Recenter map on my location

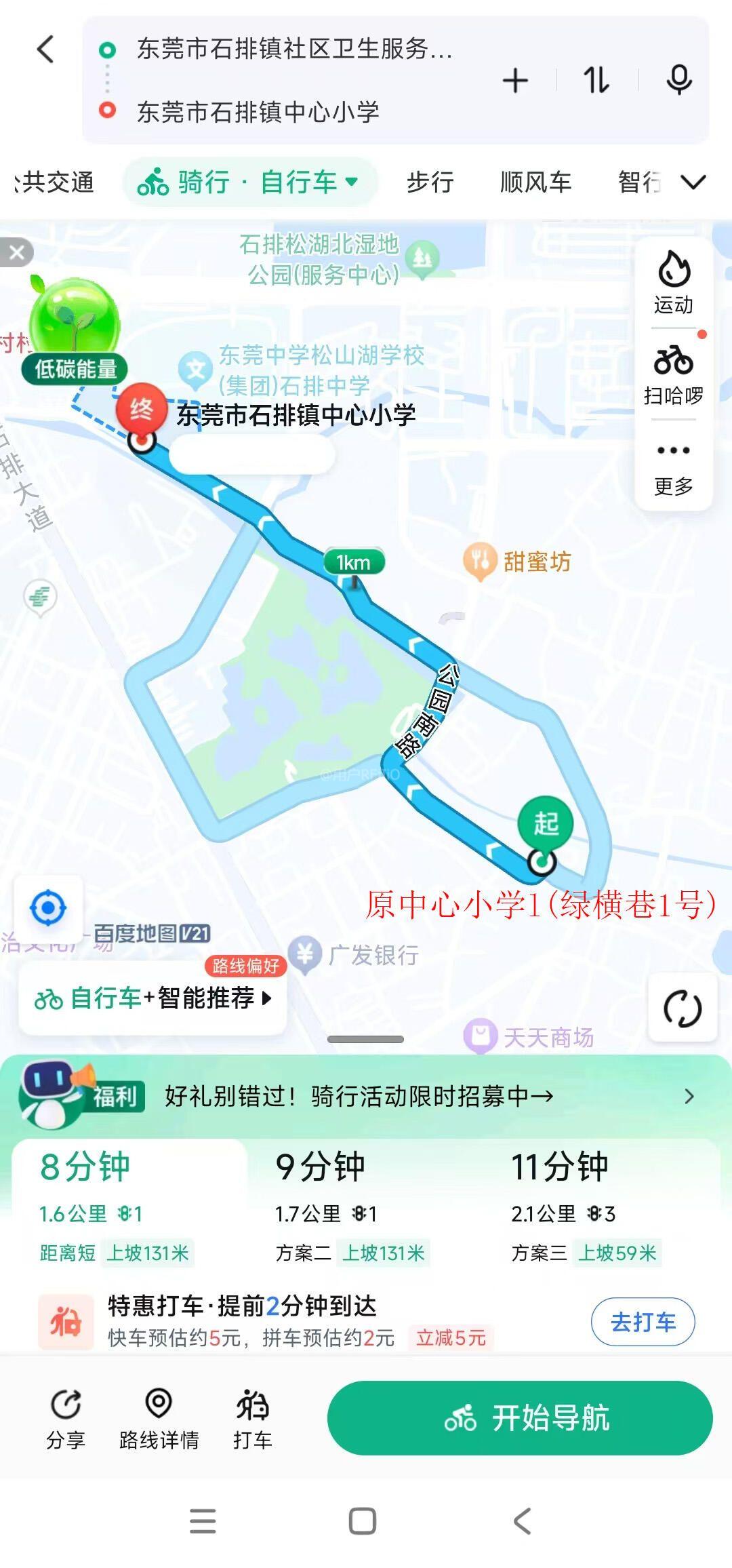click(x=48, y=908)
